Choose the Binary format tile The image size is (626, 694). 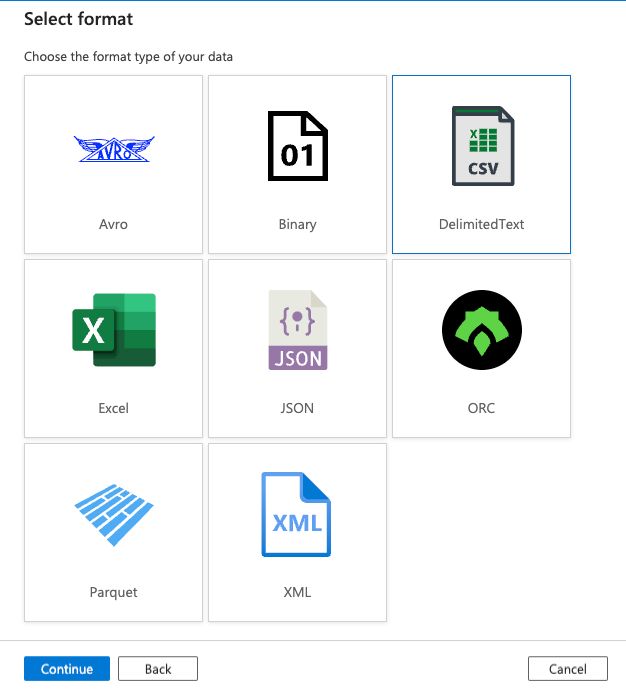(x=297, y=164)
